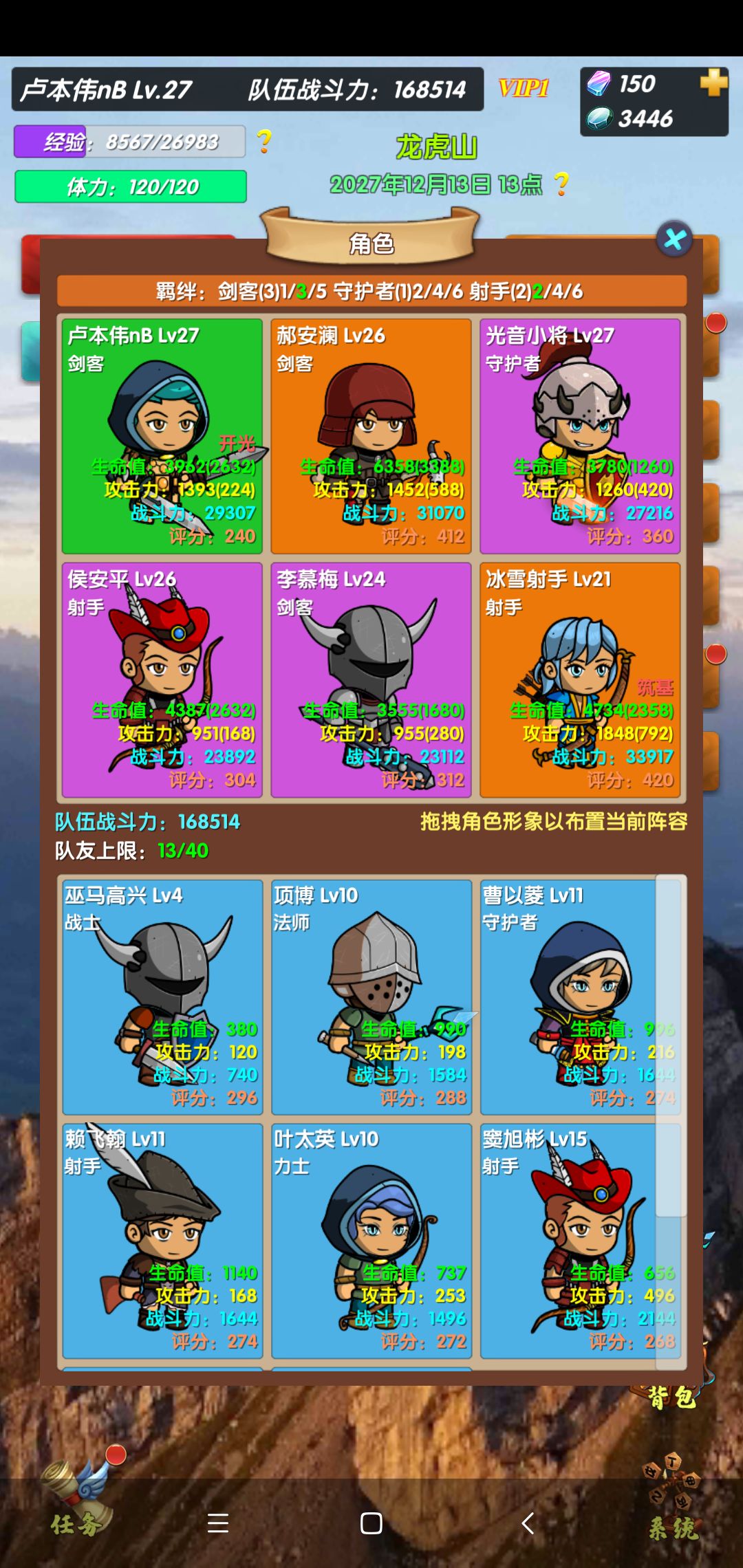Click the 羁绊 synergy bonds bar
Screen dimensions: 743x1568
click(x=371, y=291)
